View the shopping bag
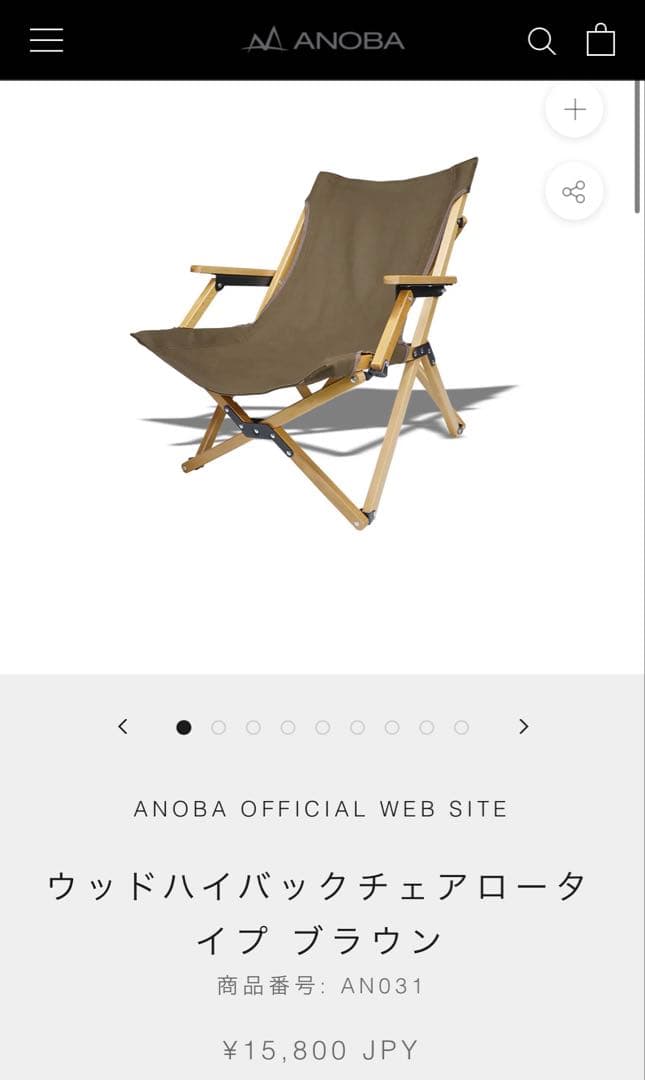The width and height of the screenshot is (645, 1080). click(600, 40)
